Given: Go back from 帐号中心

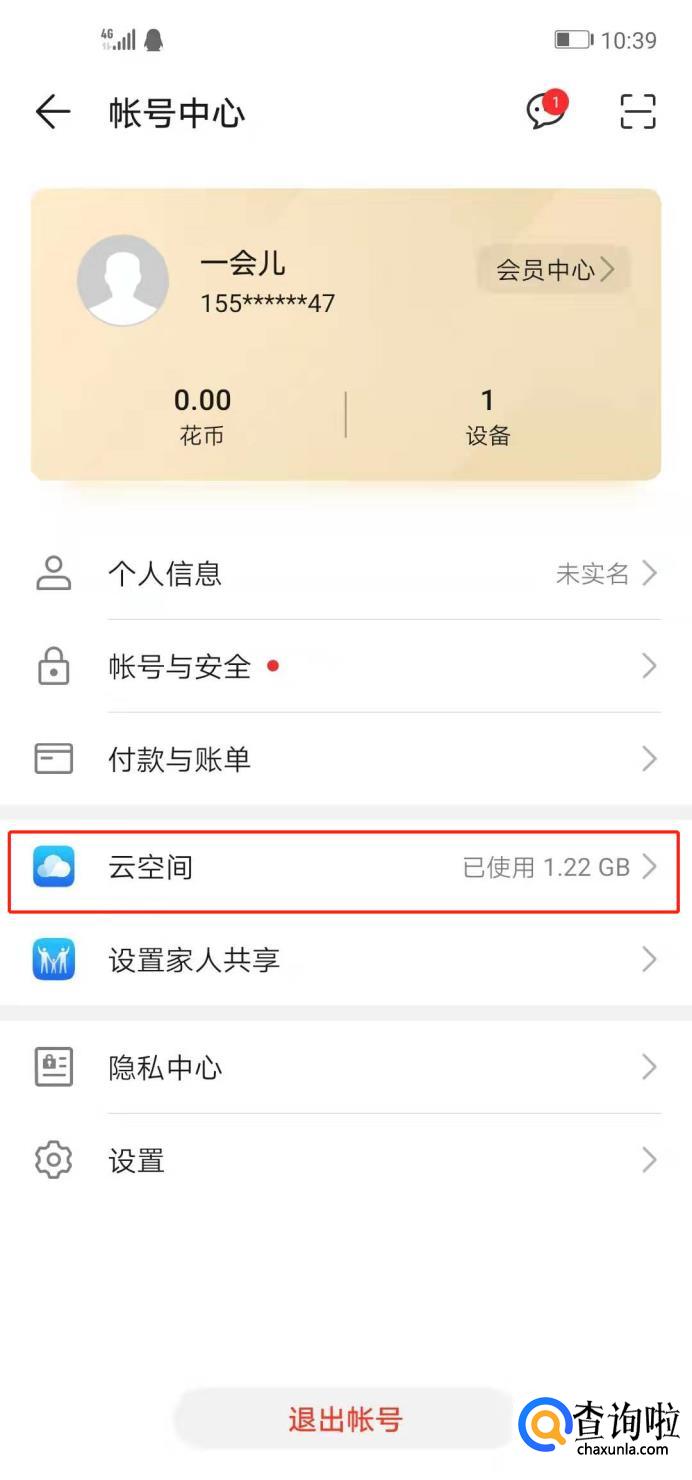Looking at the screenshot, I should point(52,112).
